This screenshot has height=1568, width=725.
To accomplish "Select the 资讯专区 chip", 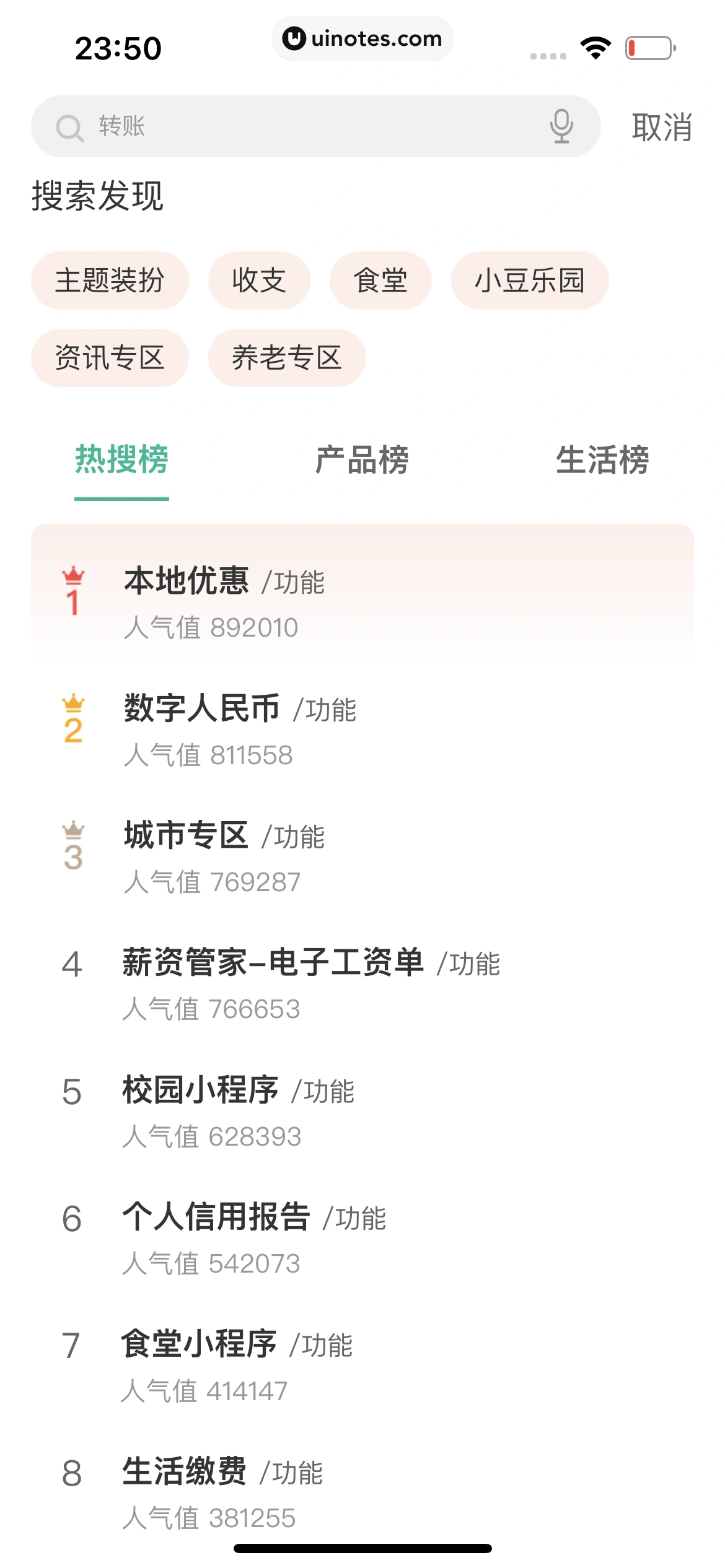I will [x=110, y=358].
